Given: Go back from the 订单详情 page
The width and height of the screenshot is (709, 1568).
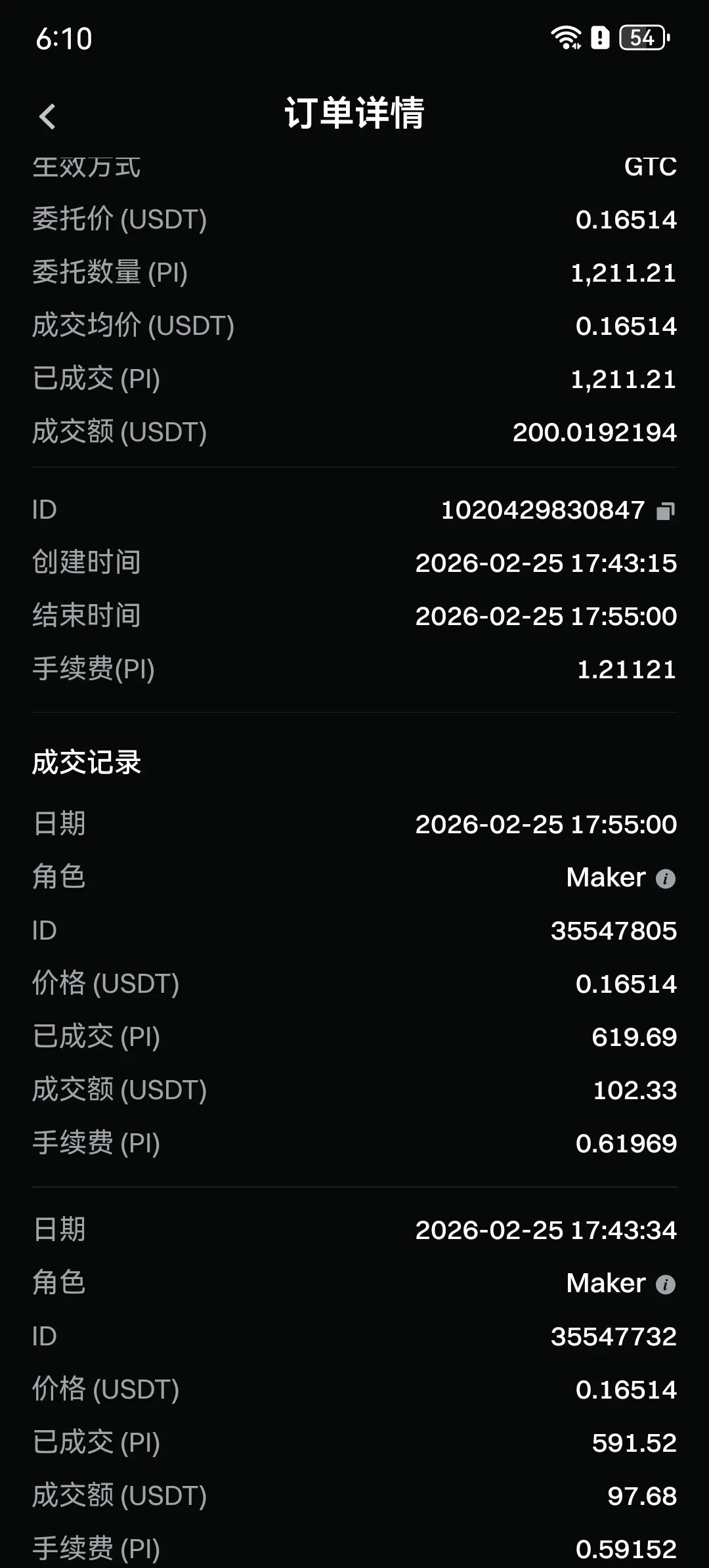Looking at the screenshot, I should pos(47,118).
